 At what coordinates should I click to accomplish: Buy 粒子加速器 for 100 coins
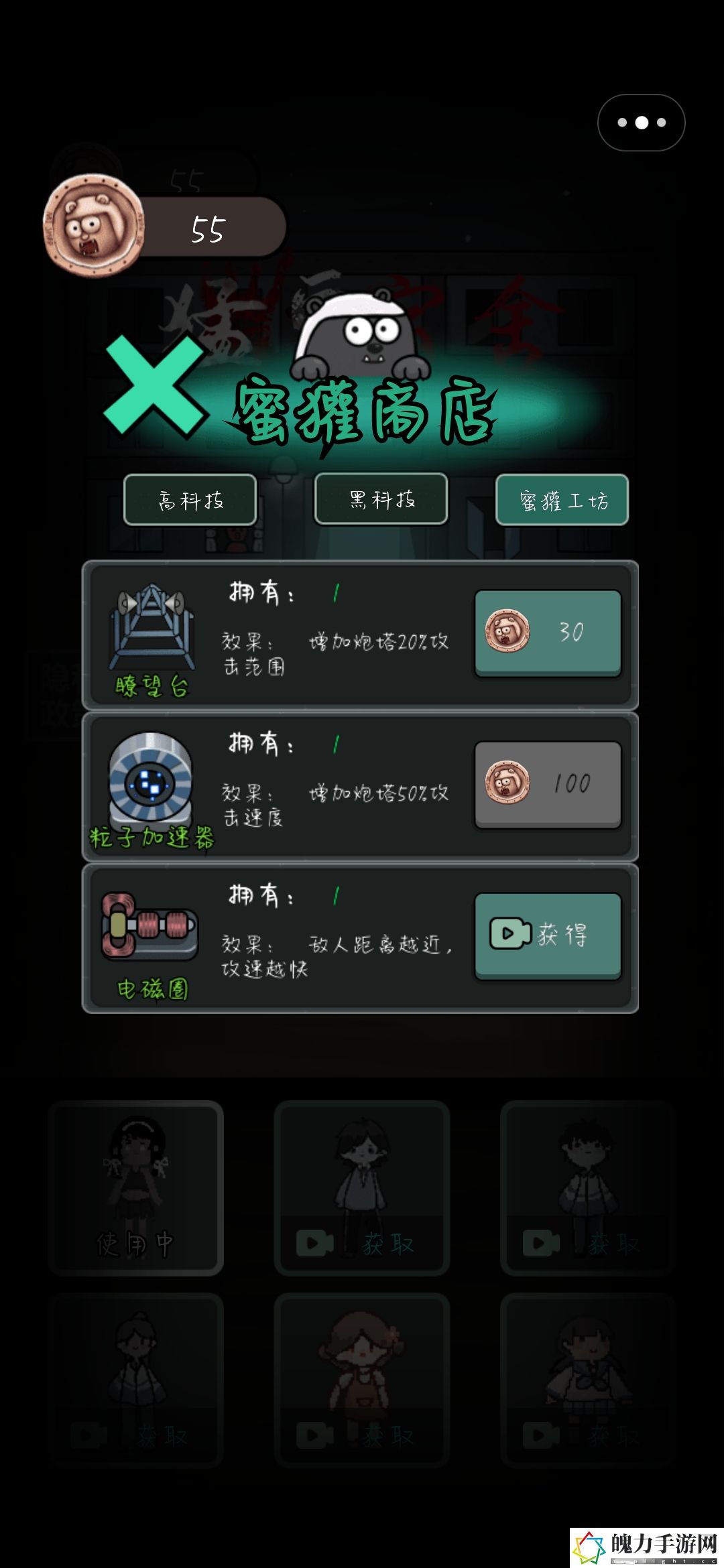[548, 784]
